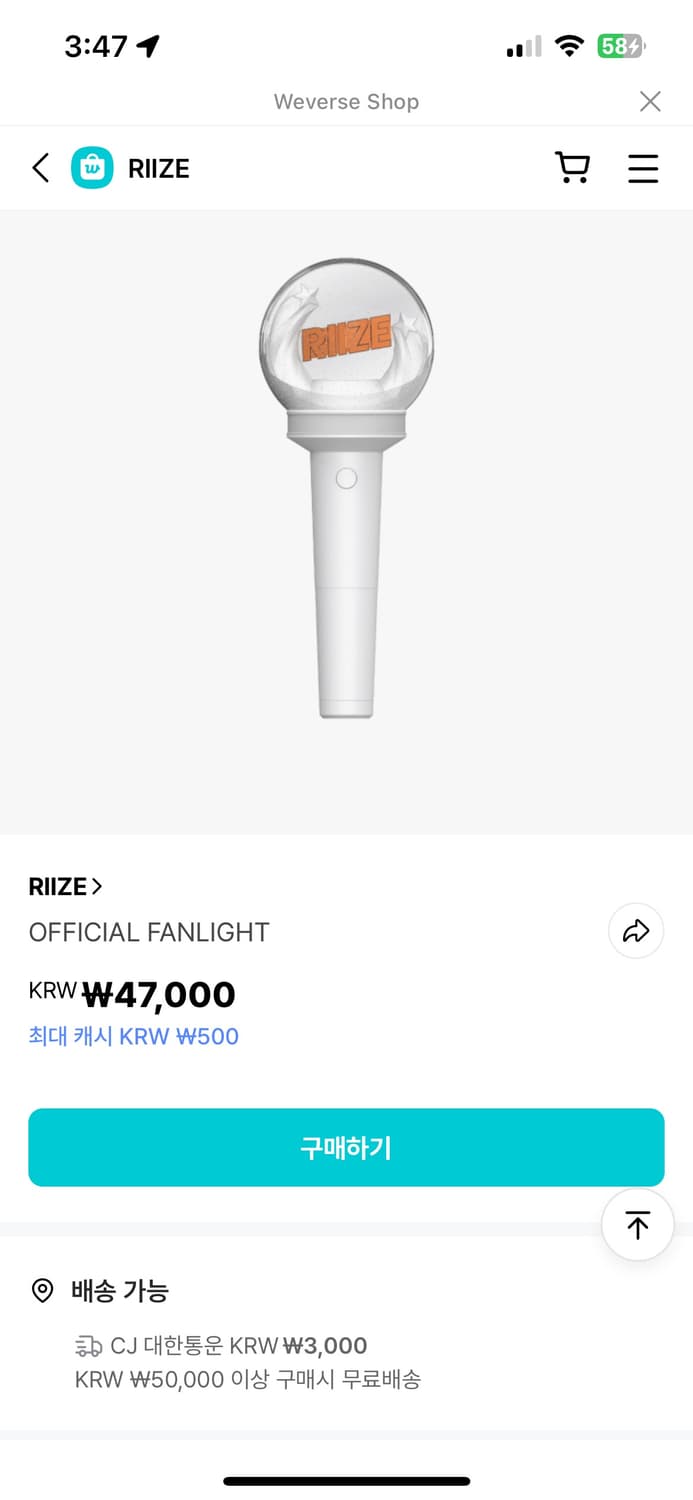The height and width of the screenshot is (1500, 693).
Task: Open the shopping cart
Action: pyautogui.click(x=572, y=168)
